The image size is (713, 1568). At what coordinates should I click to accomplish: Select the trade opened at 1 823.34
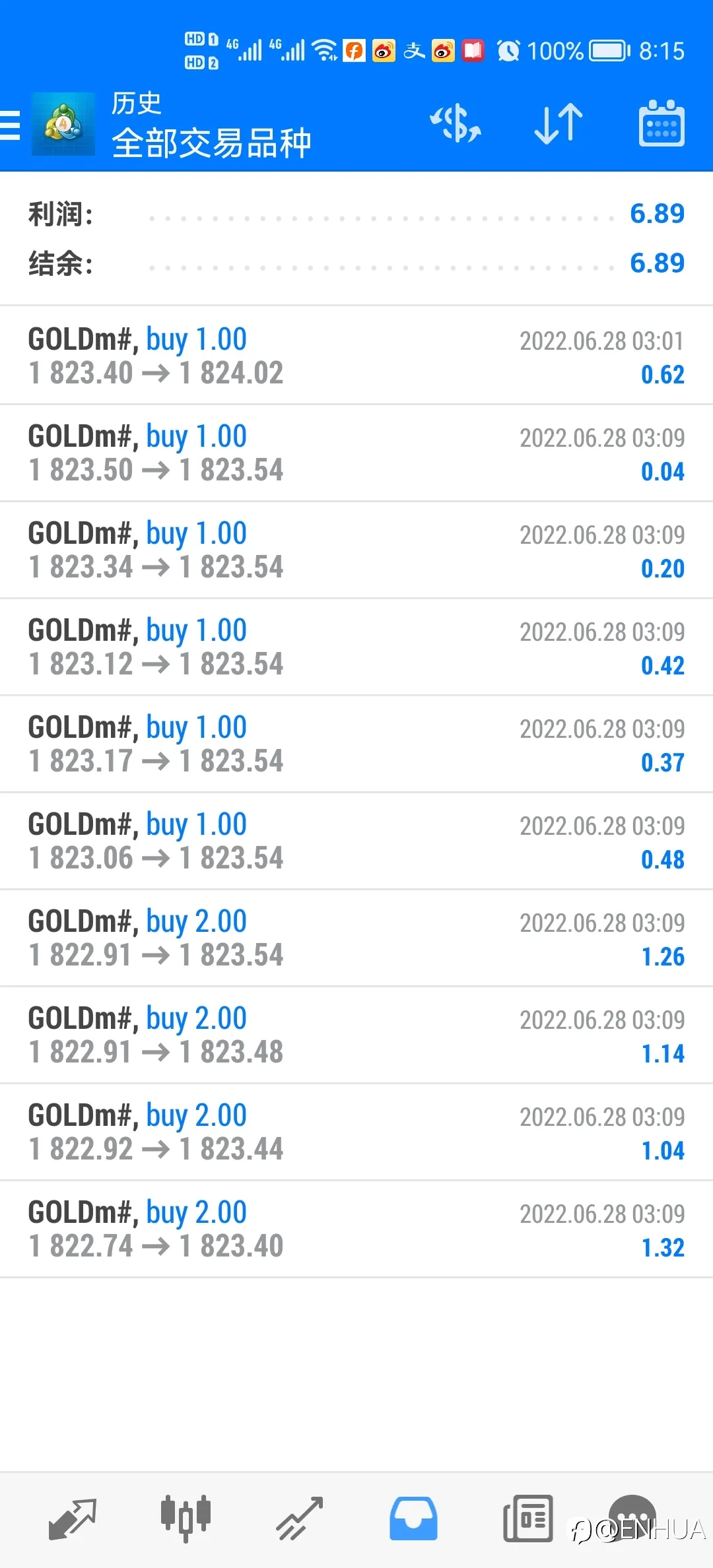pyautogui.click(x=356, y=550)
